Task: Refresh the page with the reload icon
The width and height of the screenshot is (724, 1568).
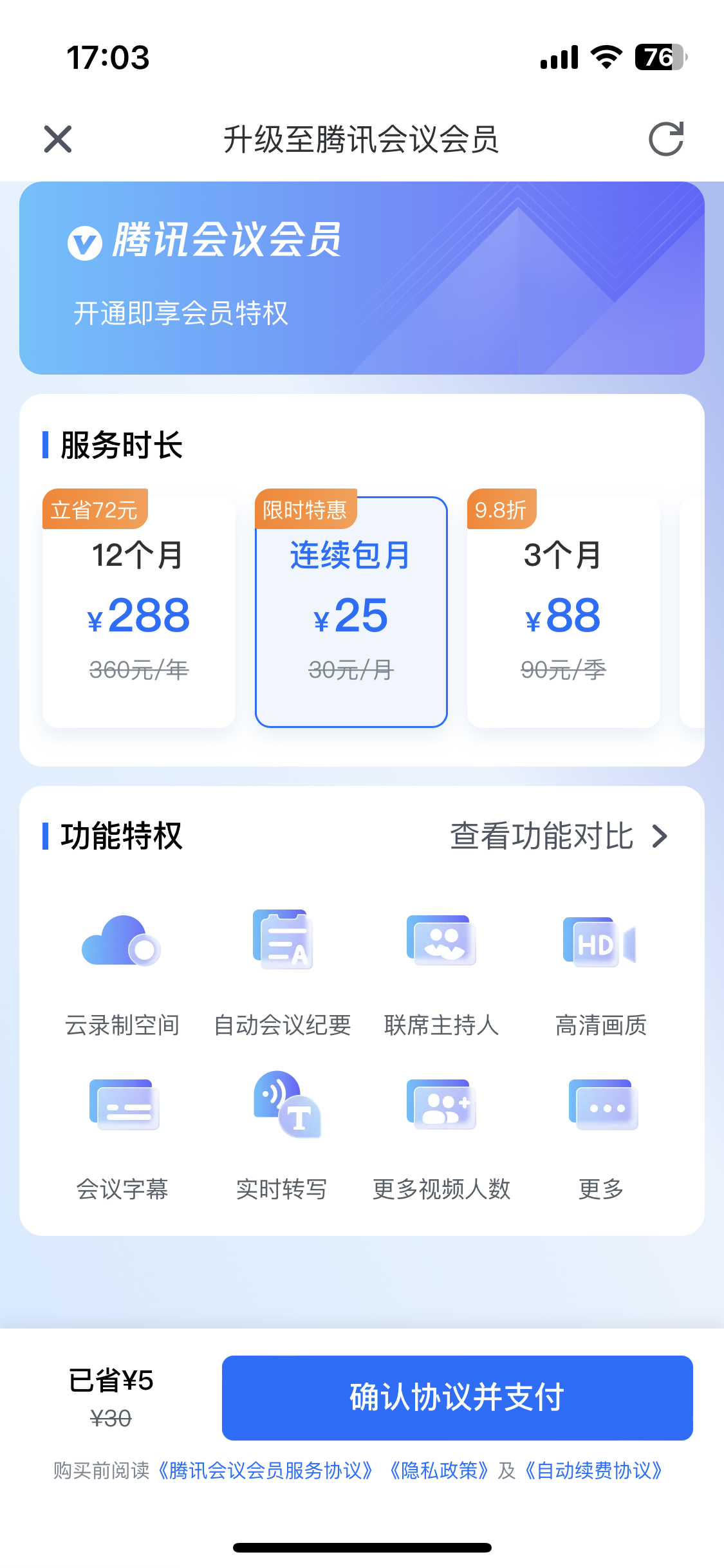Action: point(665,139)
